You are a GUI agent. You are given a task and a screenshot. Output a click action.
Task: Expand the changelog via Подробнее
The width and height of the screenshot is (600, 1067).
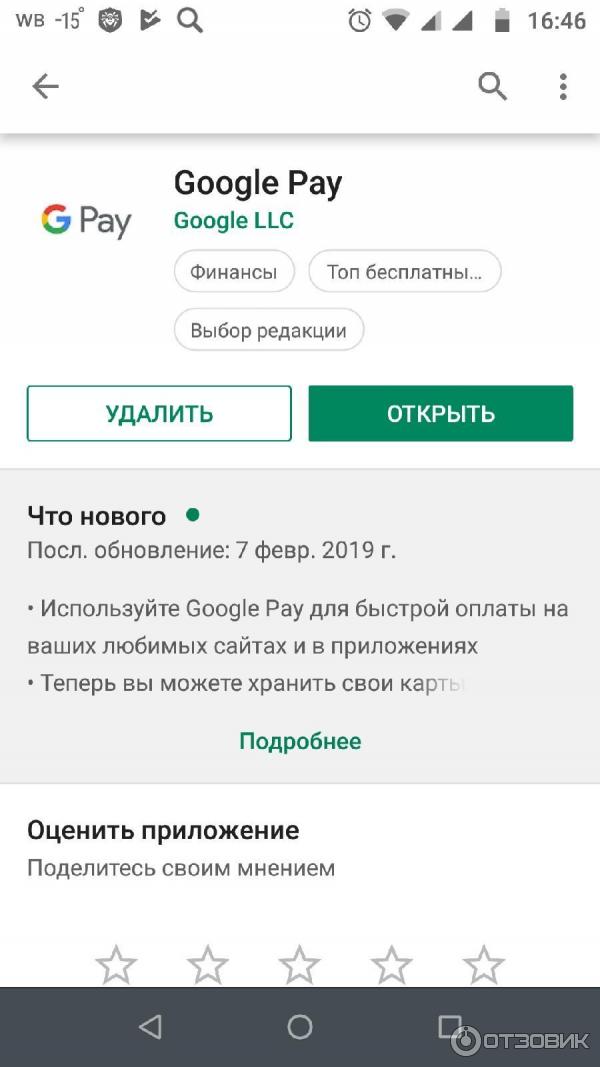coord(300,741)
